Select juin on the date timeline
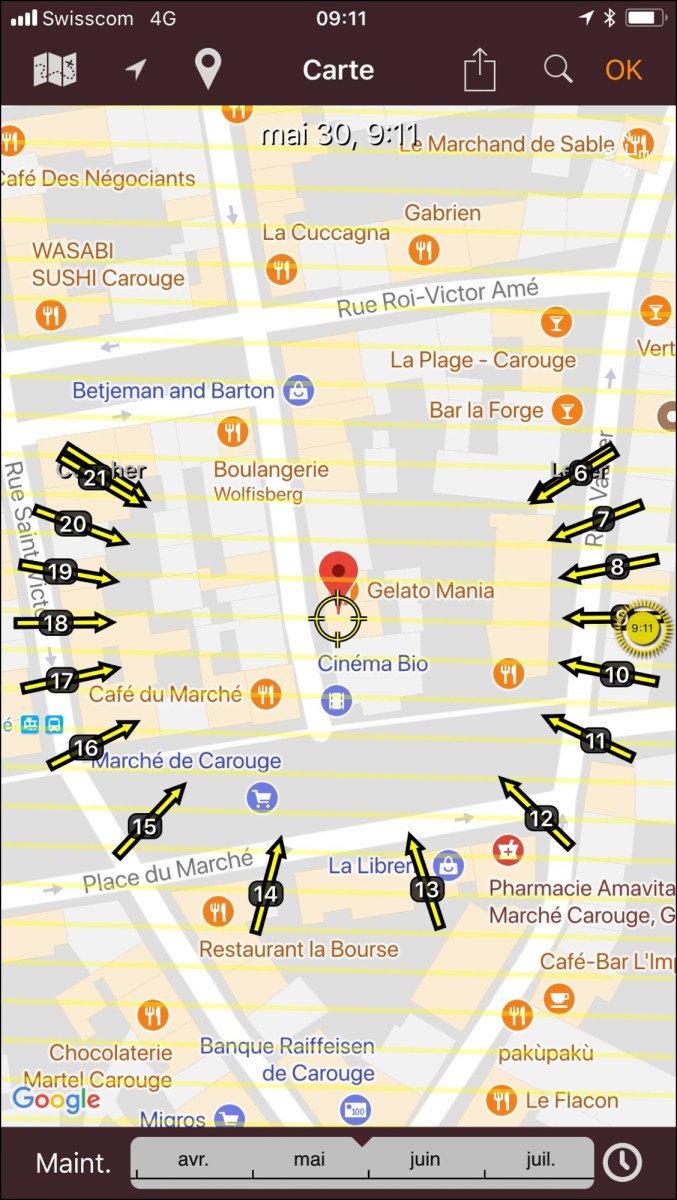Viewport: 677px width, 1200px height. (x=424, y=1160)
